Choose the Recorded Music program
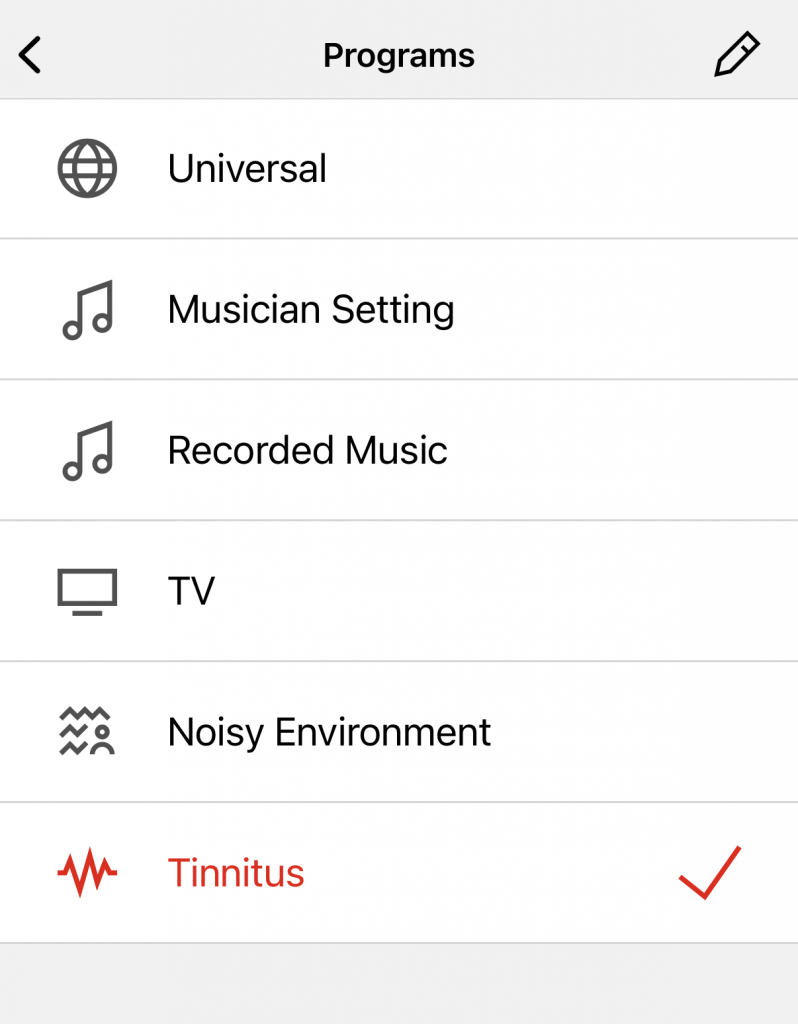This screenshot has width=798, height=1024. coord(307,451)
